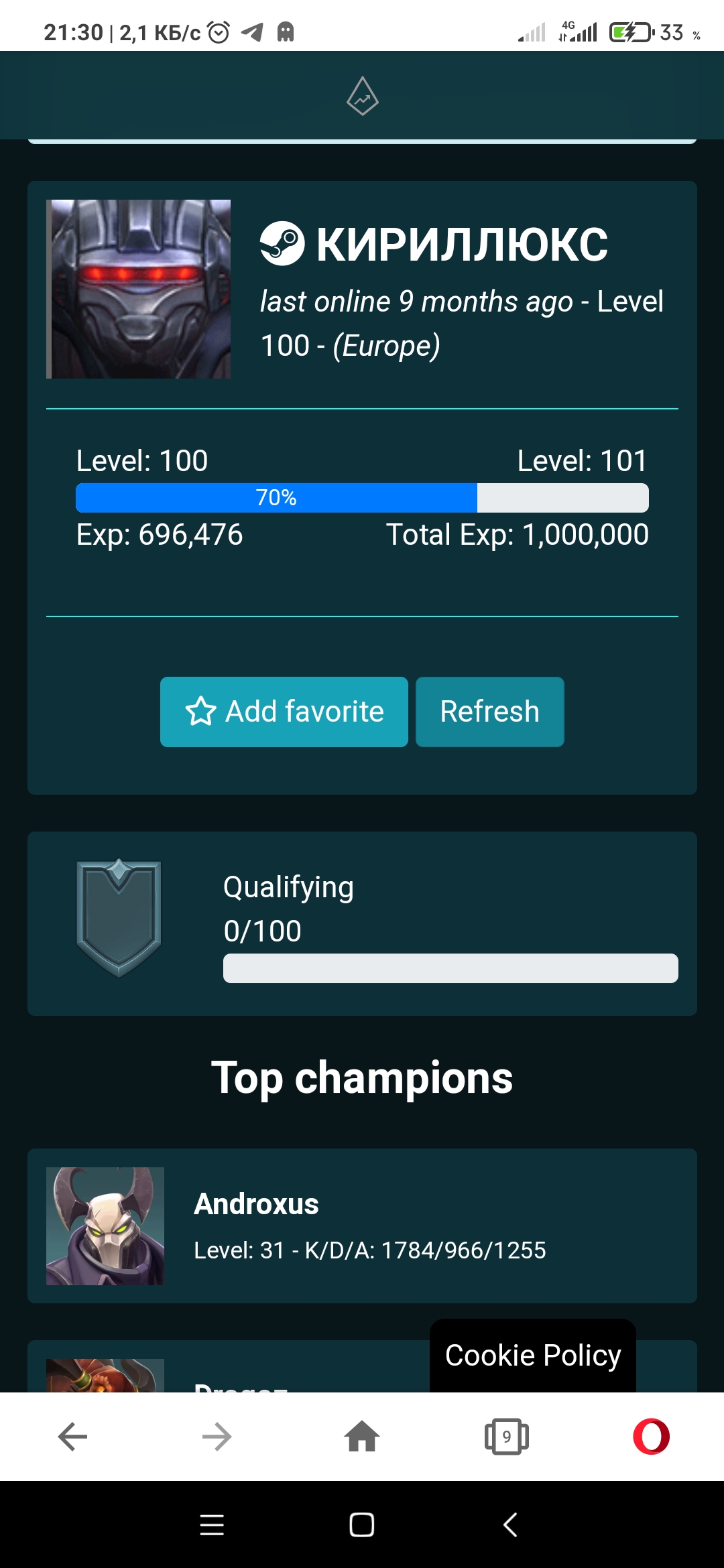Dismiss the Cookie Policy notice
The width and height of the screenshot is (724, 1568).
[533, 1354]
